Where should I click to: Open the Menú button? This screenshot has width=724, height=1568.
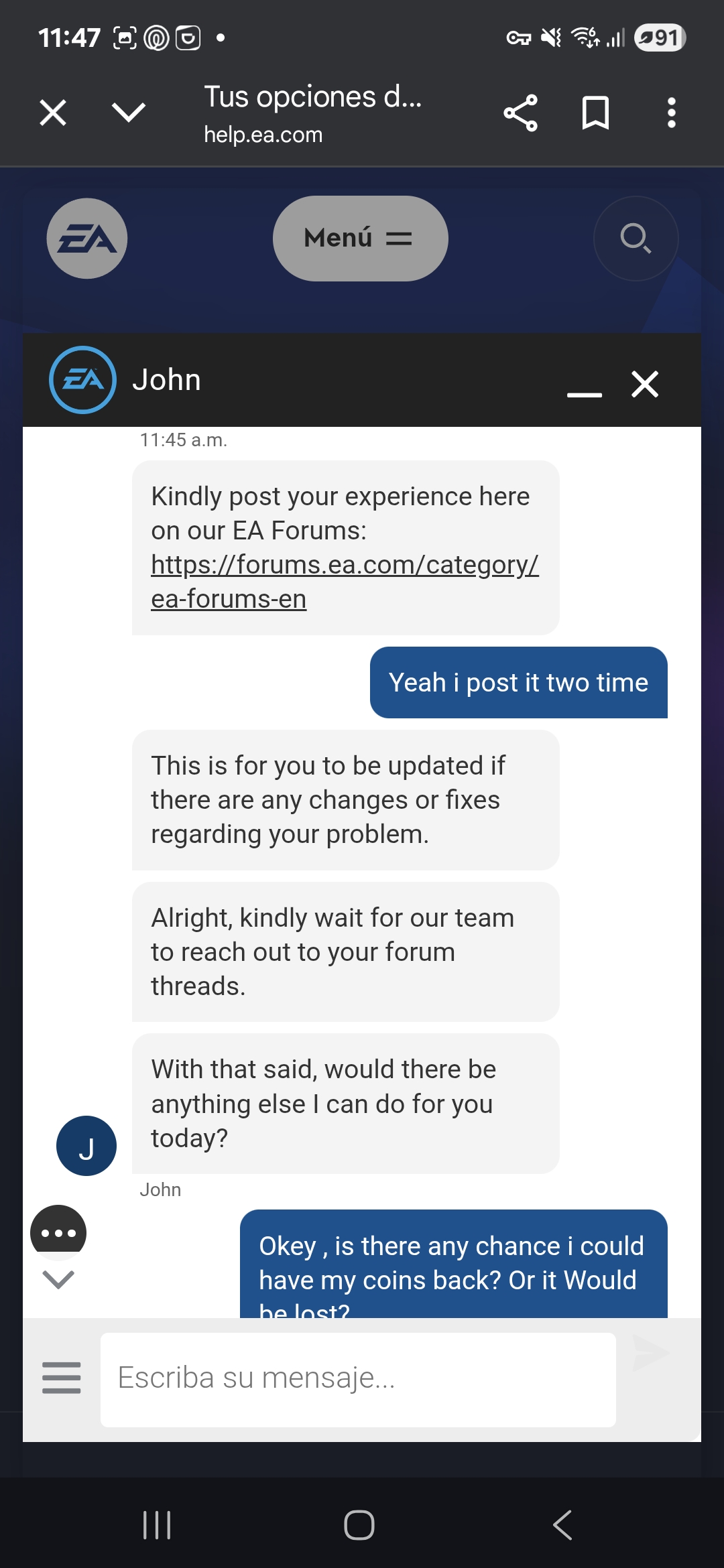pyautogui.click(x=360, y=239)
